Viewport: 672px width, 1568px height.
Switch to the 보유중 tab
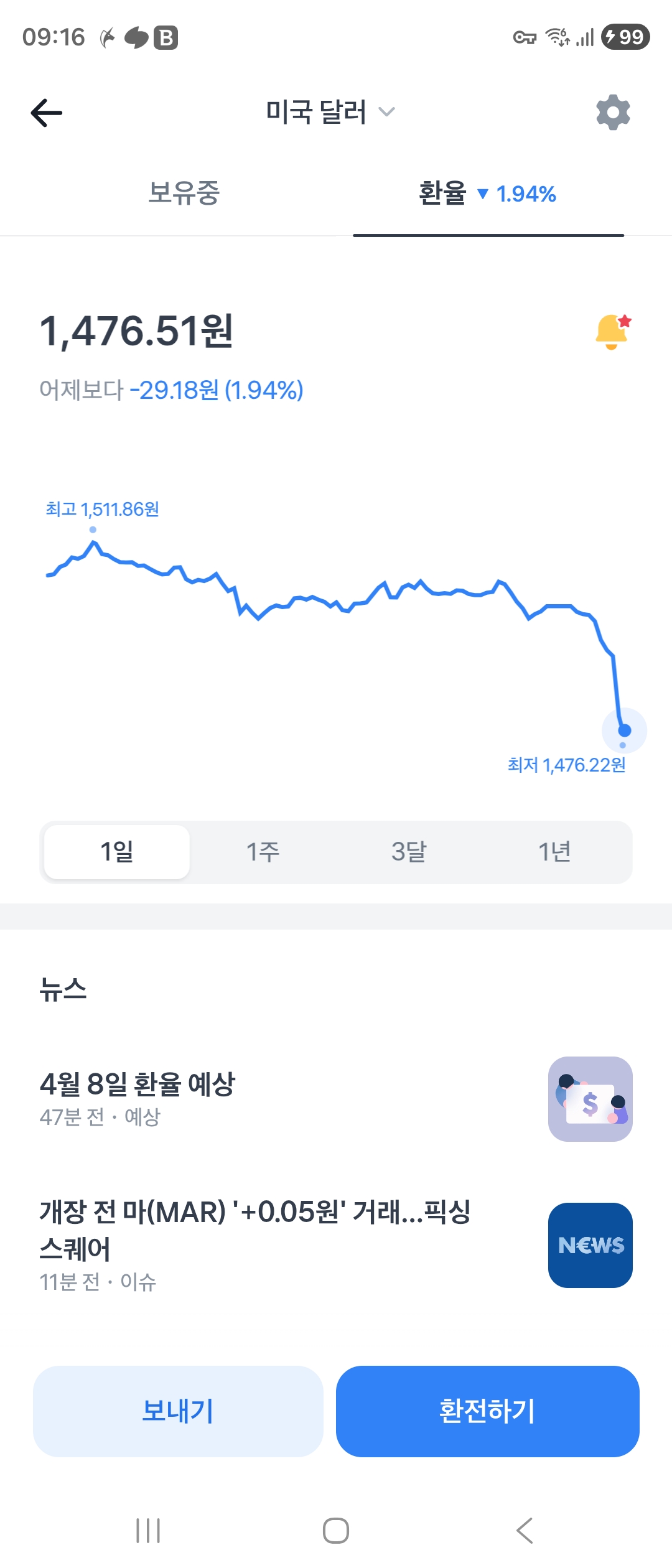point(184,193)
